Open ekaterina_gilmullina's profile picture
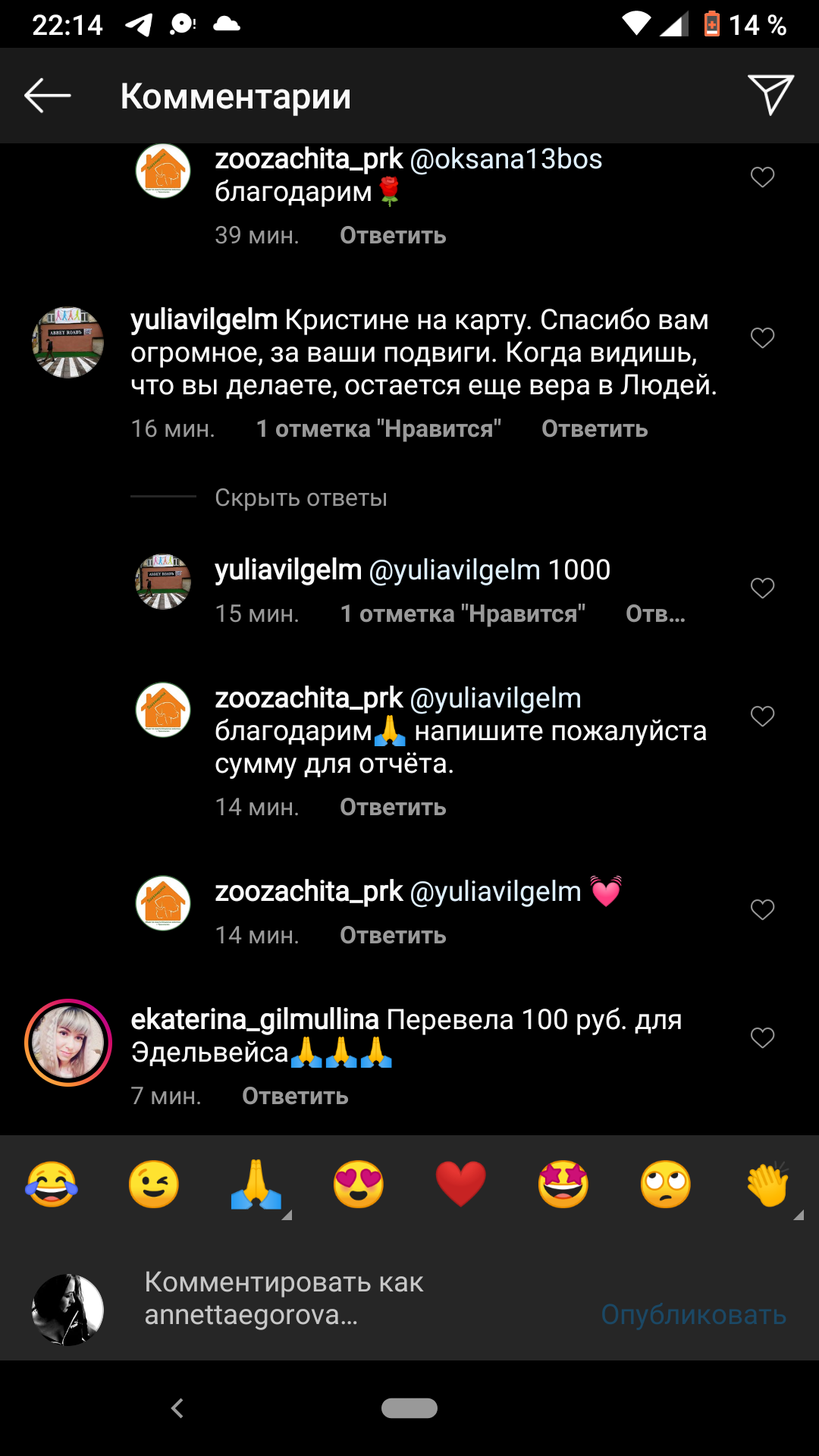Image resolution: width=819 pixels, height=1456 pixels. click(68, 1042)
